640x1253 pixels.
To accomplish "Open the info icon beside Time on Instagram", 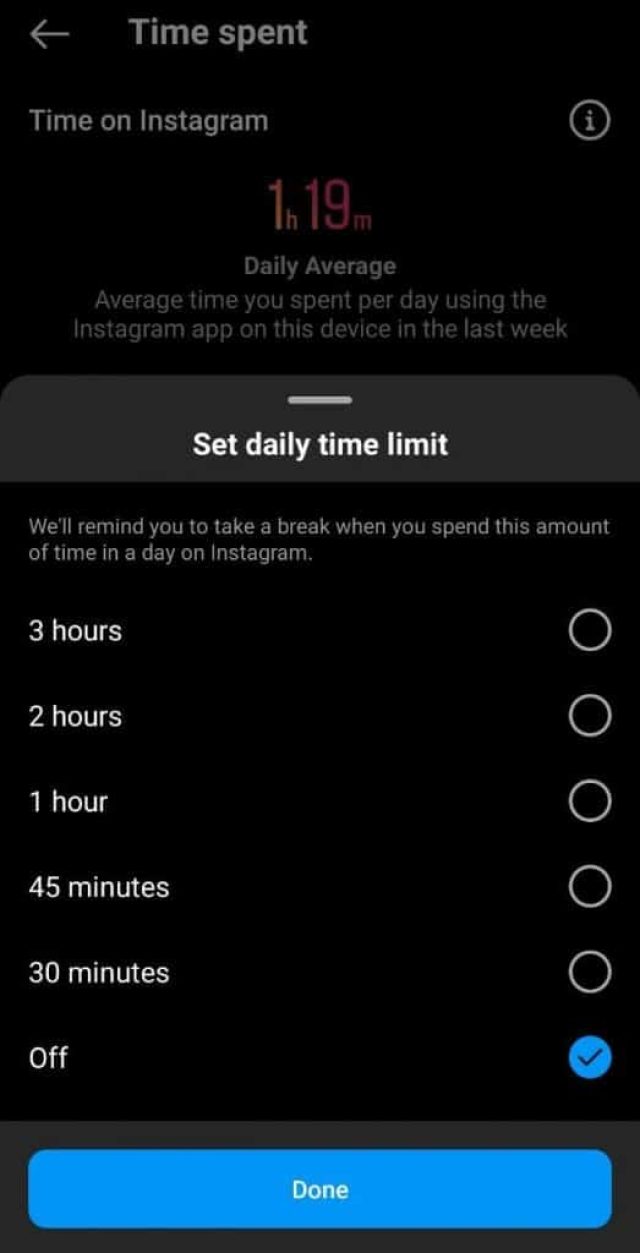I will [x=589, y=122].
